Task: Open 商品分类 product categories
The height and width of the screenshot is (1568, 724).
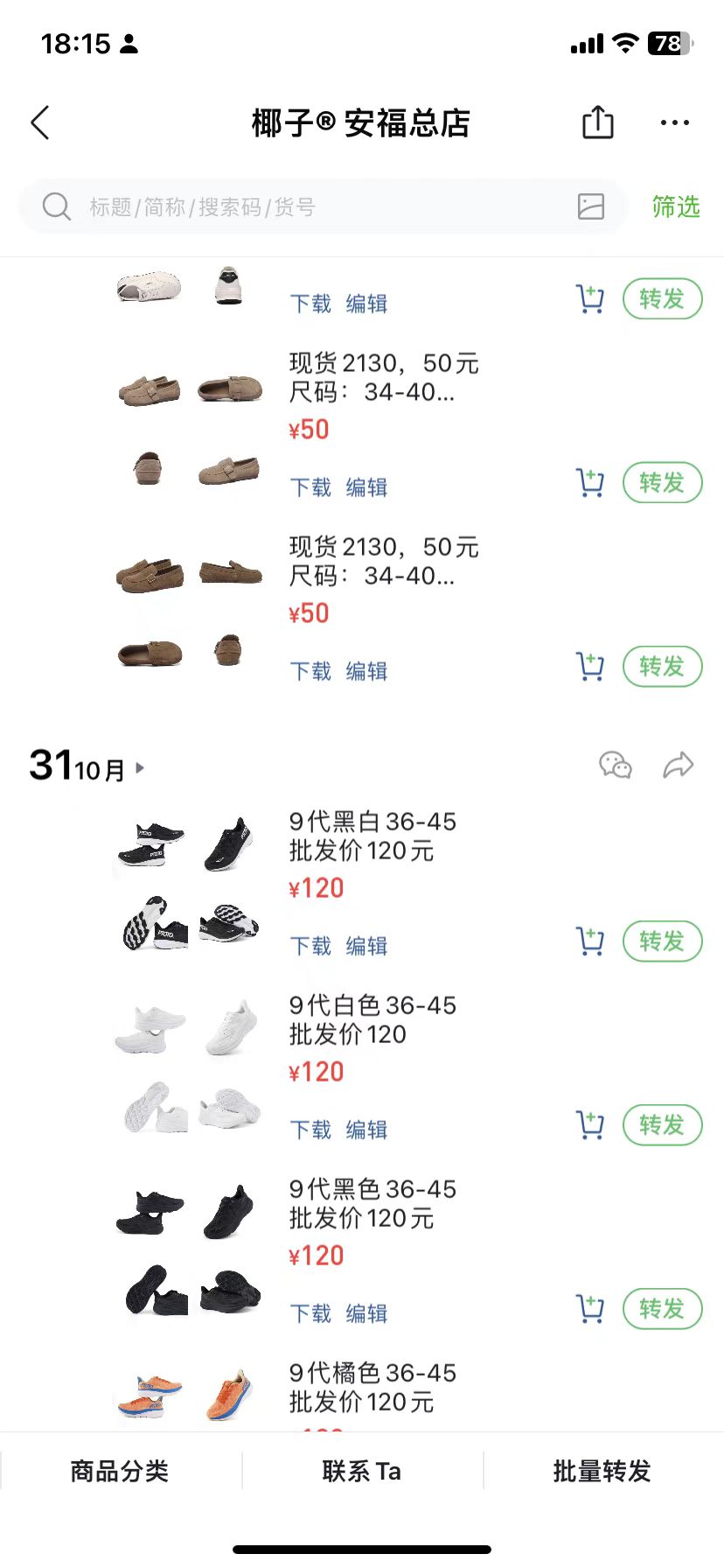Action: tap(120, 1471)
